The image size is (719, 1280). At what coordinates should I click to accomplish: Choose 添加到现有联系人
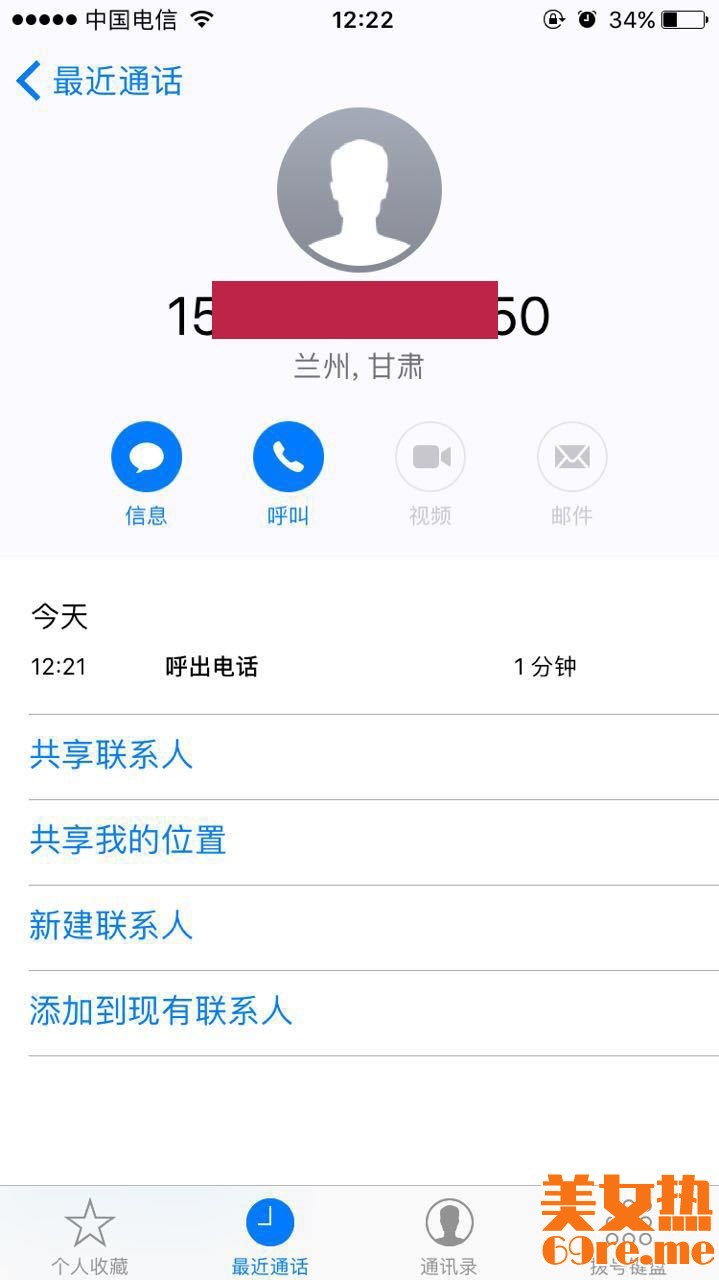coord(161,1012)
